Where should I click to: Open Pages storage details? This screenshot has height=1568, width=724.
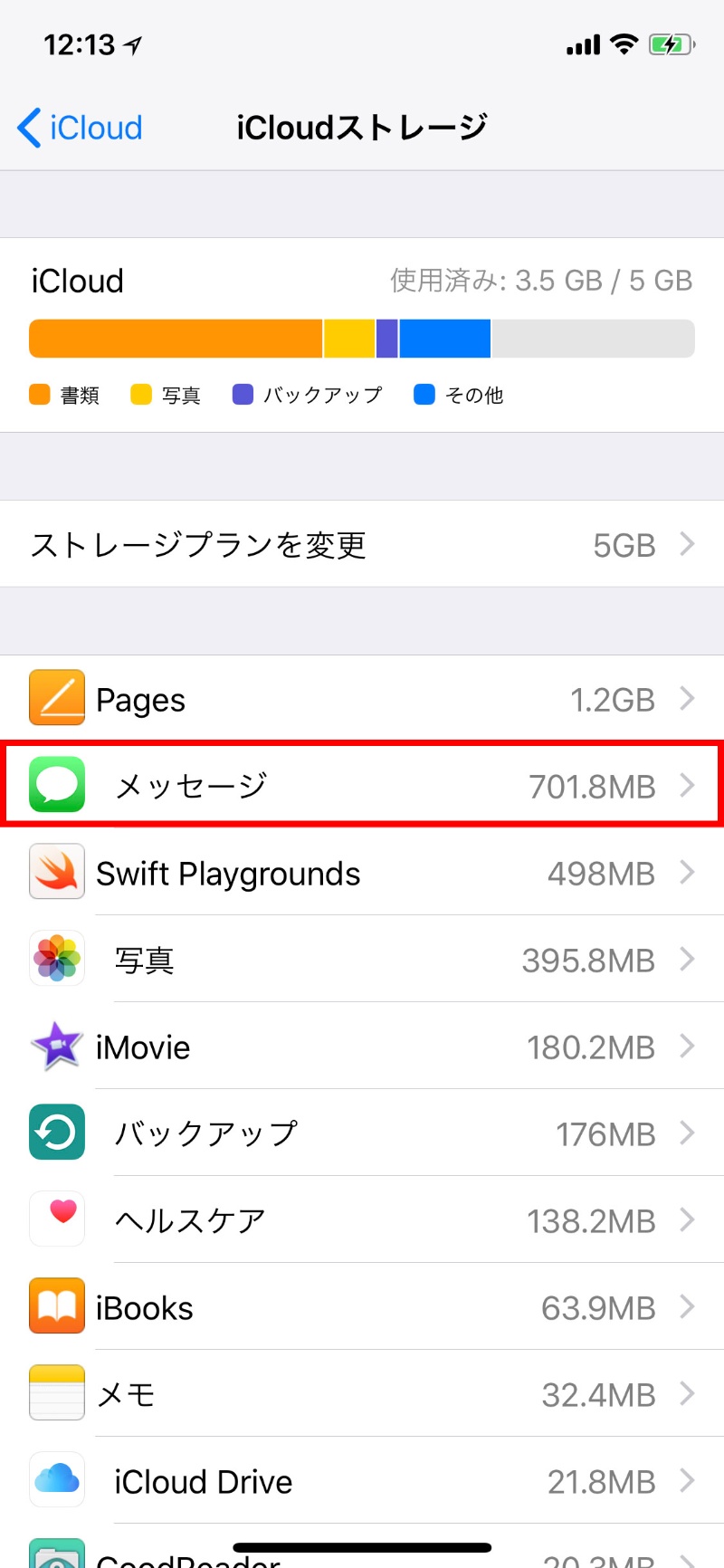click(x=362, y=700)
